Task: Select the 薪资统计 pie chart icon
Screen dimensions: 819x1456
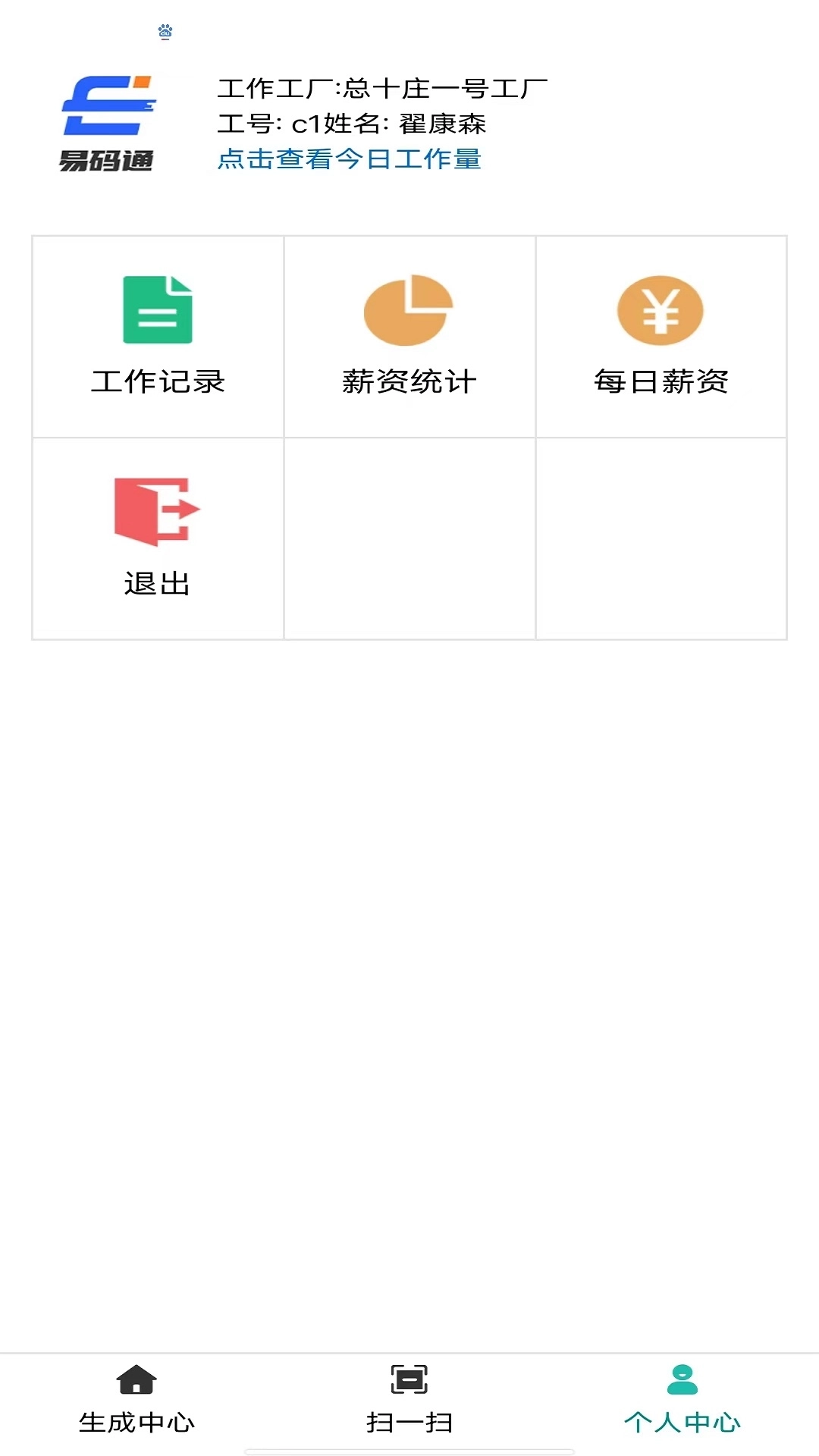Action: pyautogui.click(x=409, y=309)
